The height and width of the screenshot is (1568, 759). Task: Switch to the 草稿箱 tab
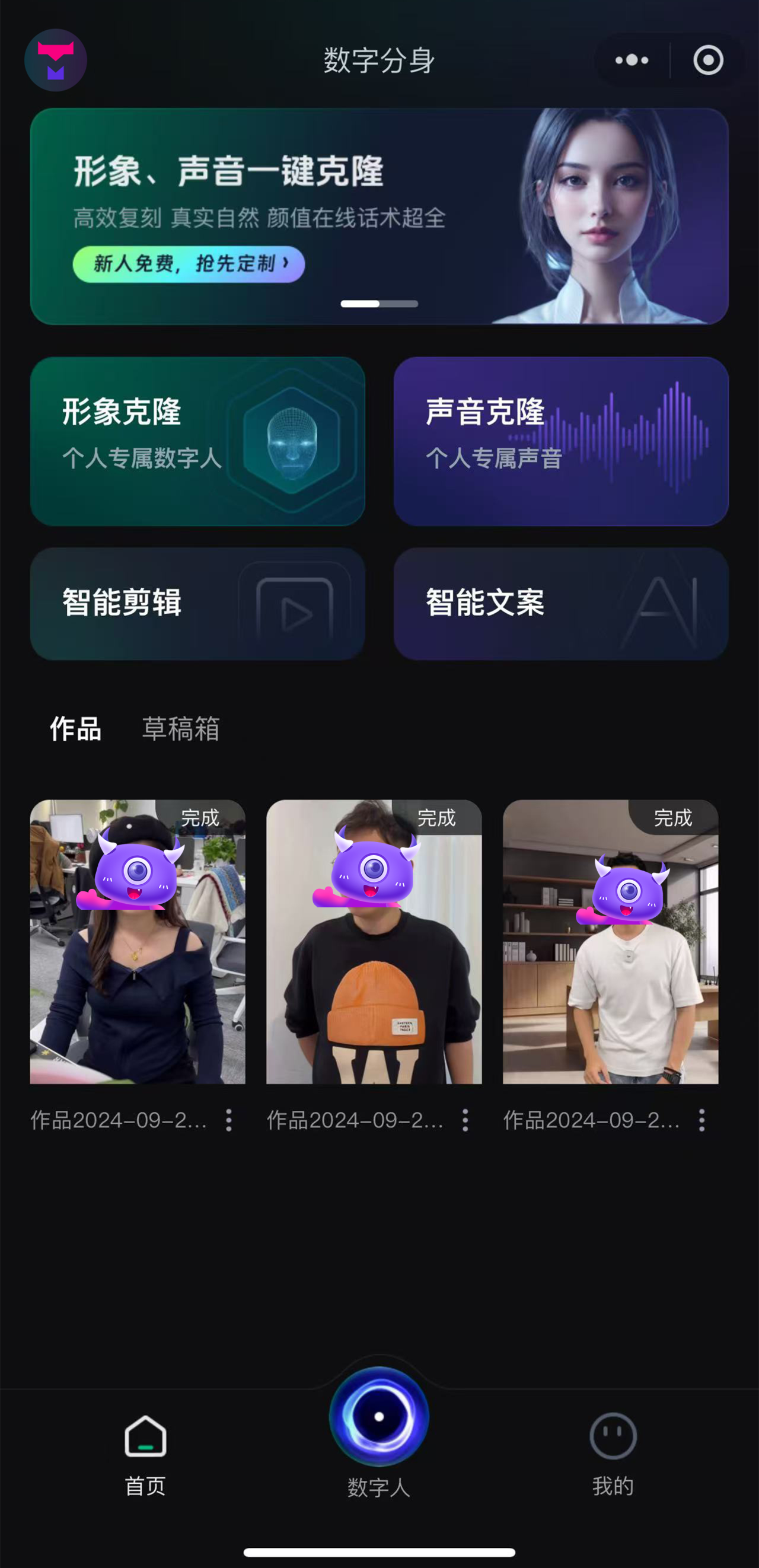[181, 729]
